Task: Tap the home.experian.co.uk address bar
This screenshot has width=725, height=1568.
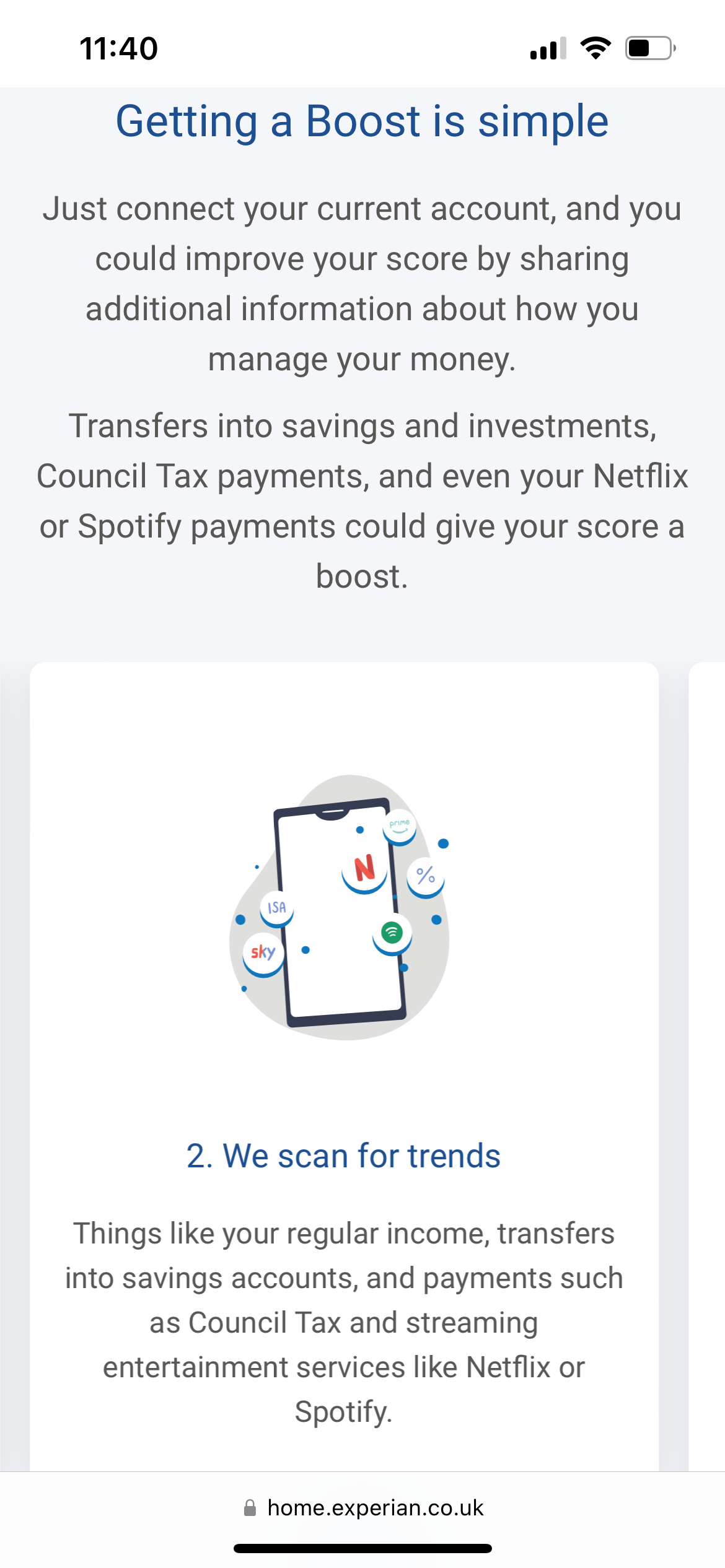Action: pos(364,1507)
